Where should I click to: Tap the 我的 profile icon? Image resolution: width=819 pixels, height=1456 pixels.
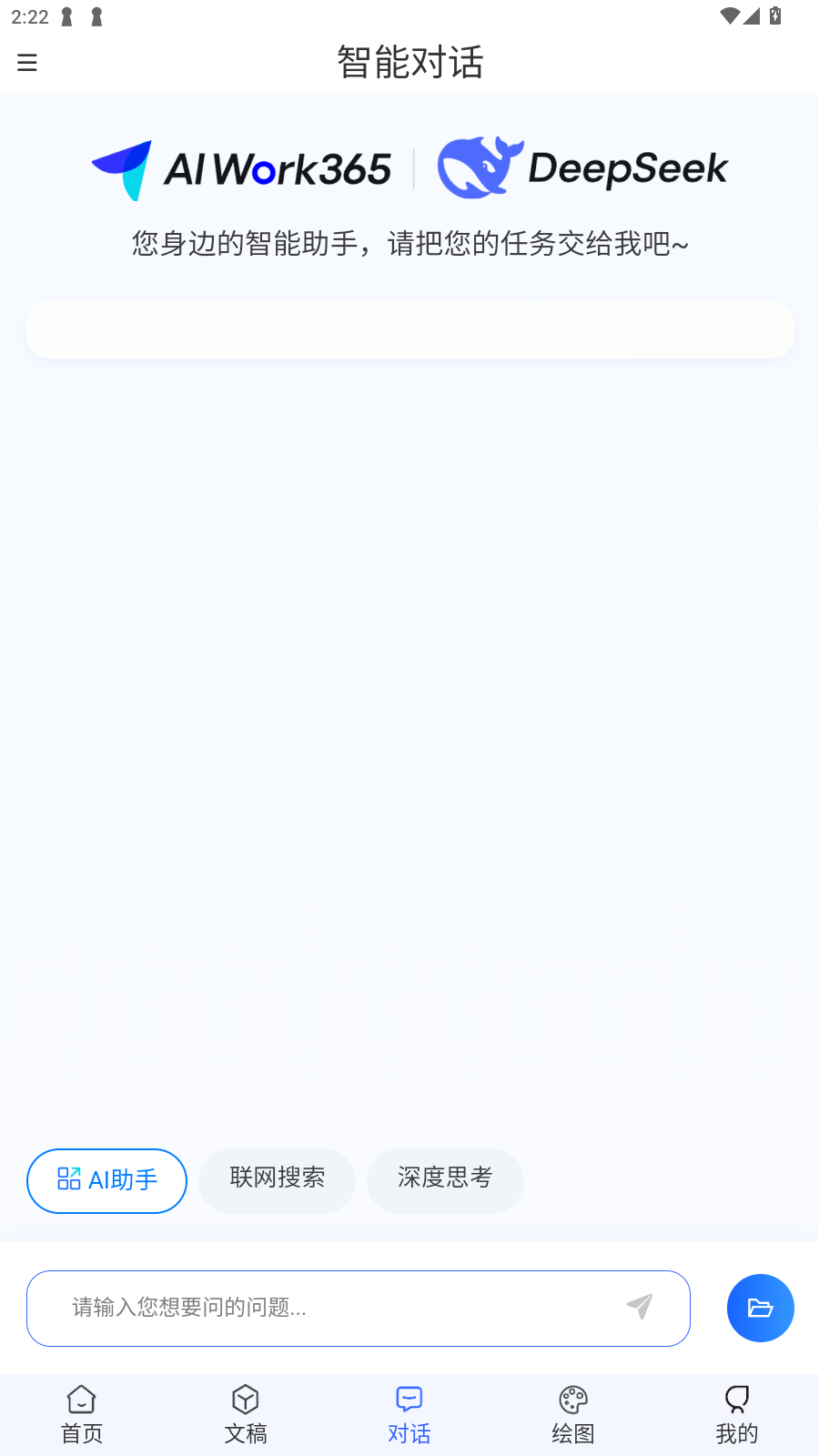point(736,1400)
